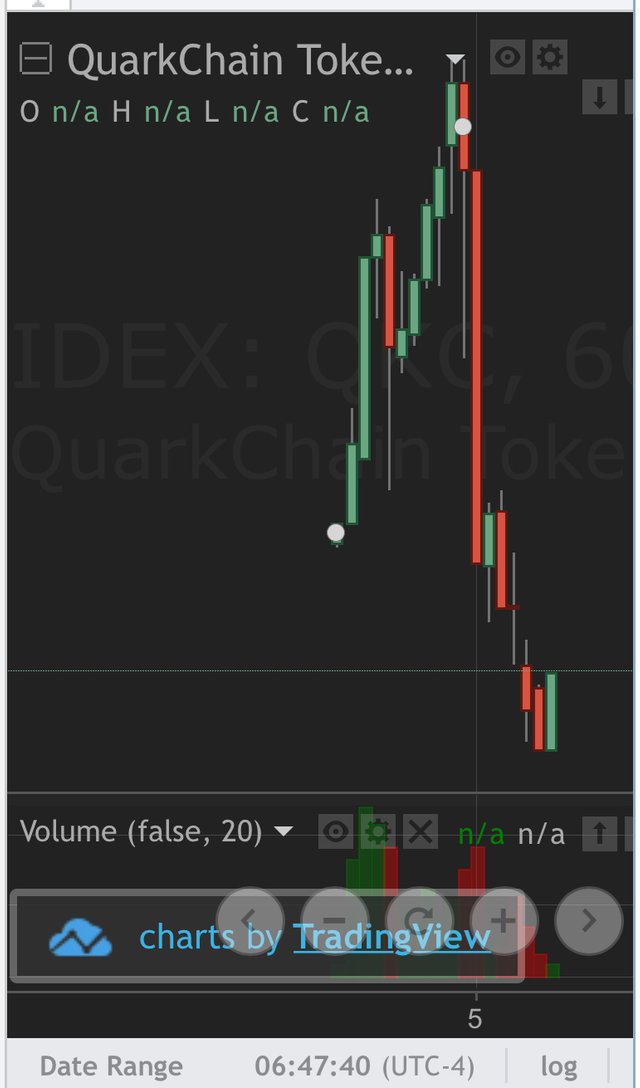Open the TradingView link
Image resolution: width=640 pixels, height=1088 pixels.
tap(391, 937)
